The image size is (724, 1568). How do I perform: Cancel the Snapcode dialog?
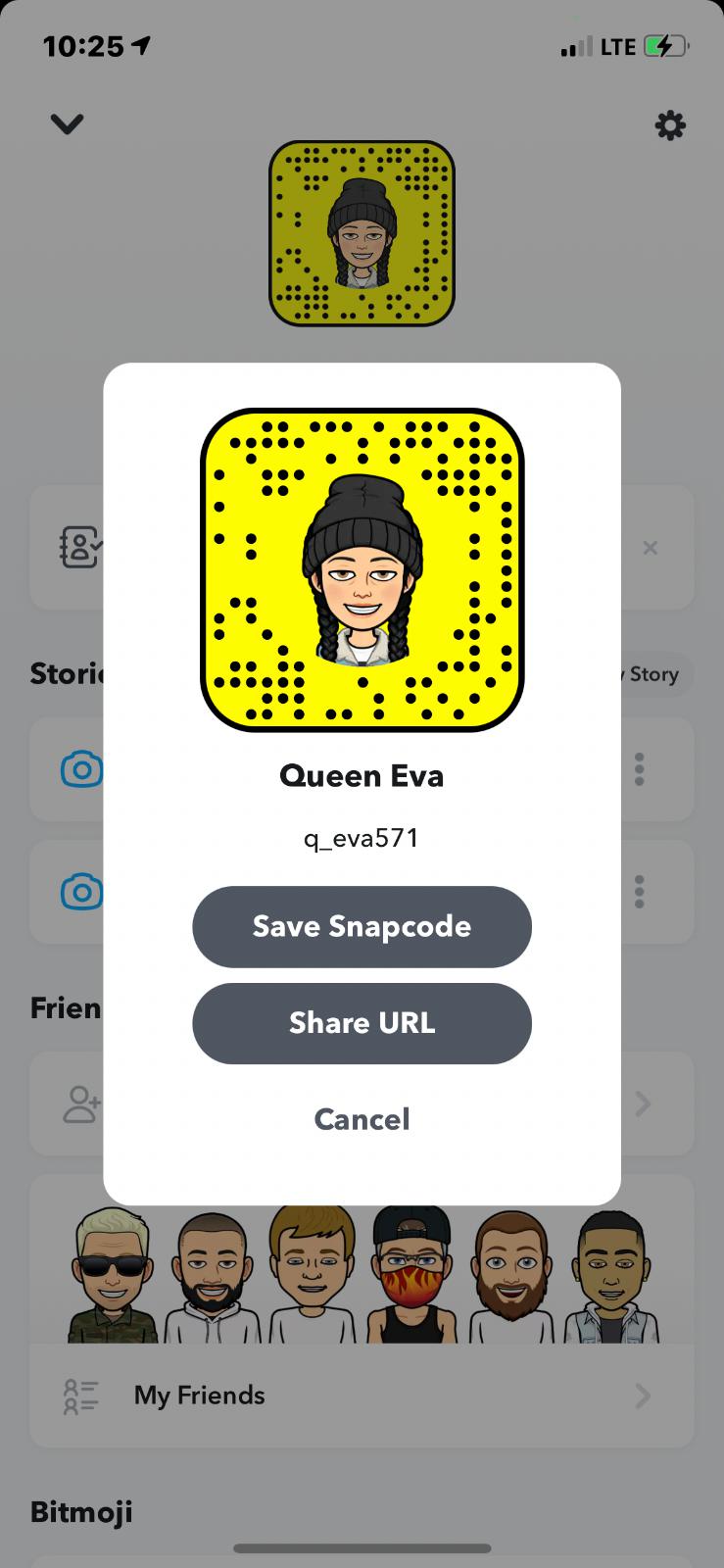pyautogui.click(x=362, y=1119)
